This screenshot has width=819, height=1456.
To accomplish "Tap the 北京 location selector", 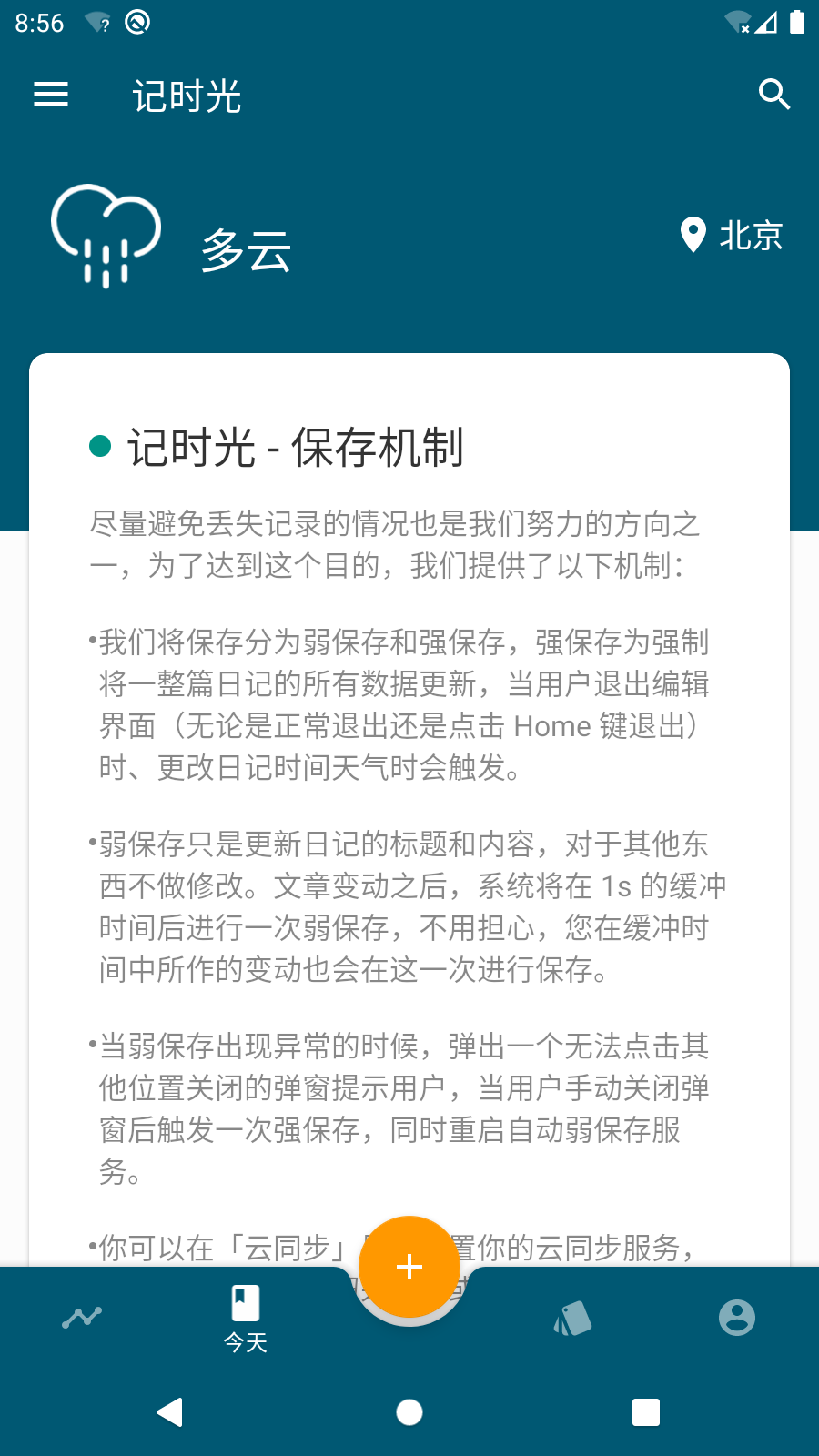I will pos(732,236).
